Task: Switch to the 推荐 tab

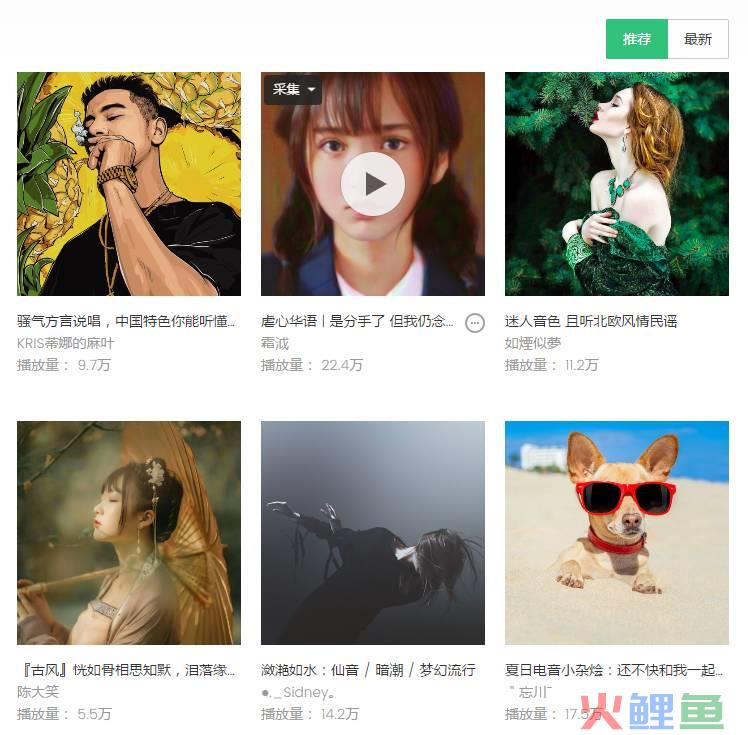Action: click(636, 39)
